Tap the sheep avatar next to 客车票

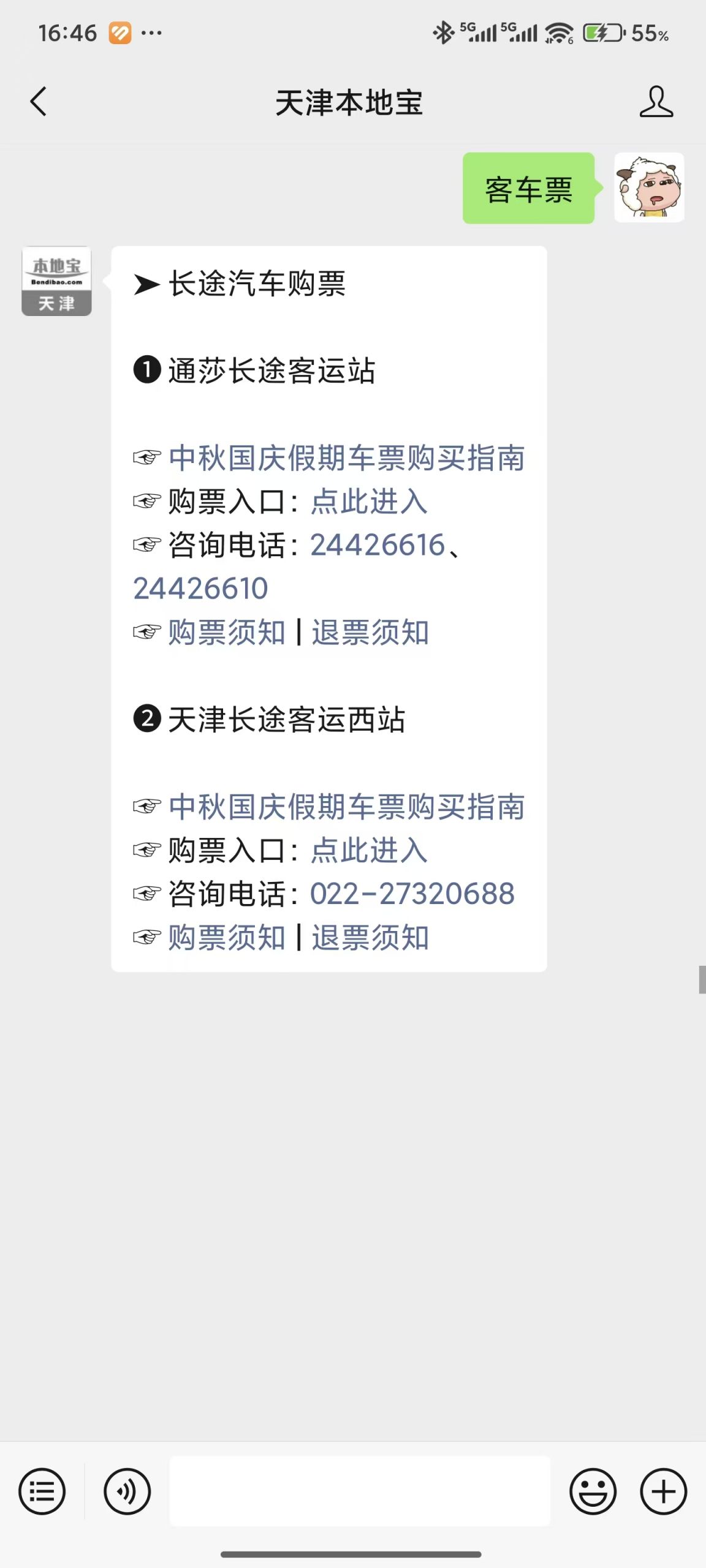click(649, 187)
